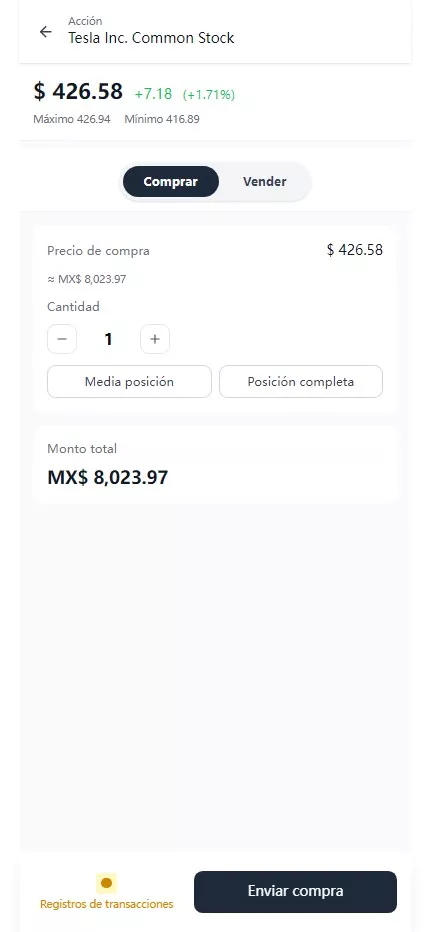
Task: Decrease quantity with the minus button
Action: coord(62,339)
